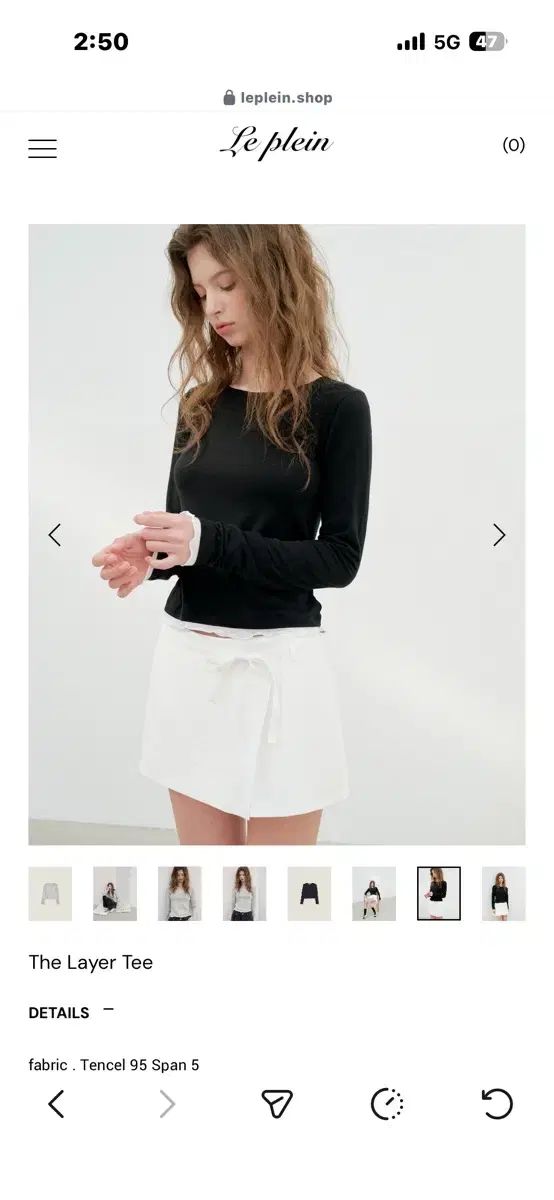554x1200 pixels.
Task: Select the second thumbnail with seated model
Action: 115,893
